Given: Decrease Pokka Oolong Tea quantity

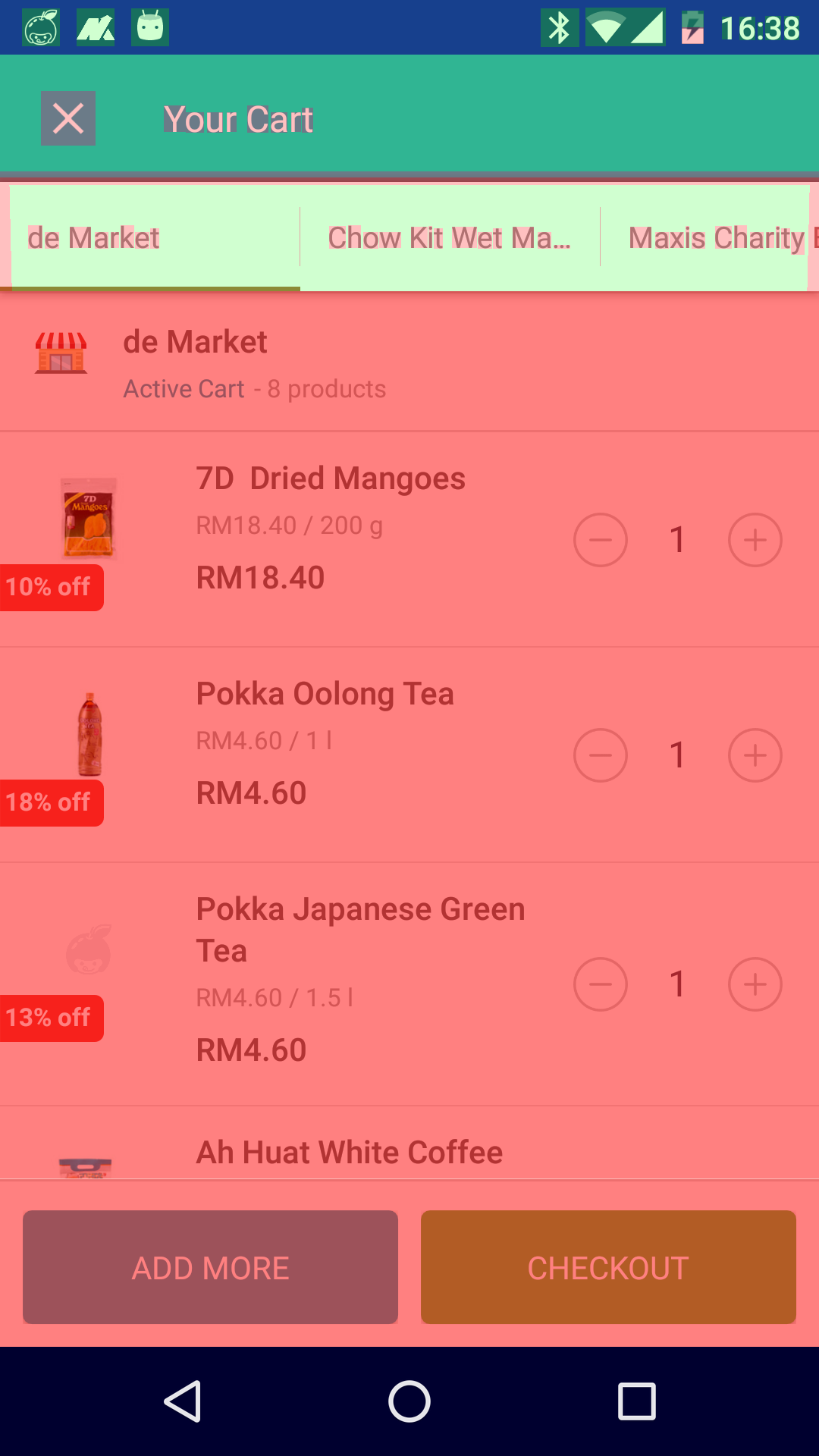Looking at the screenshot, I should 601,755.
